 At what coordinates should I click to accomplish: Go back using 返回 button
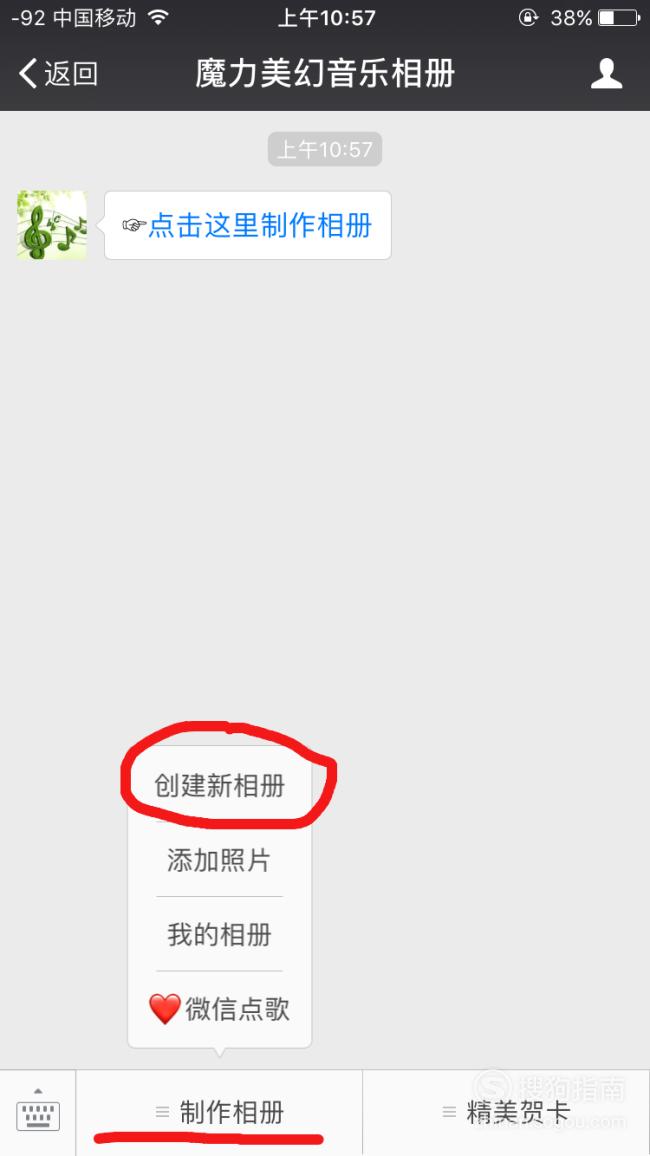(x=58, y=73)
